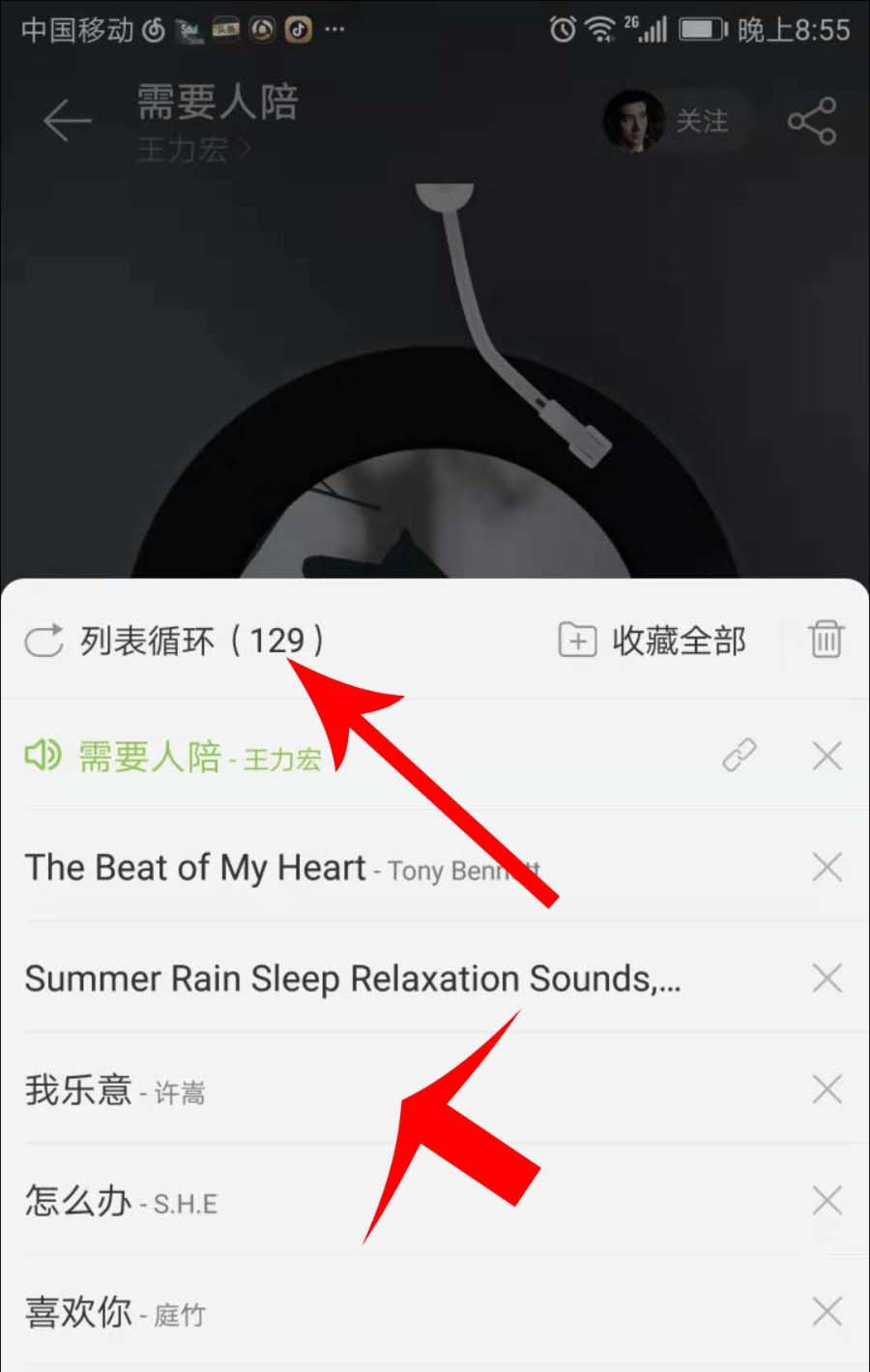The height and width of the screenshot is (1372, 870).
Task: Remove 怎么办 from the queue
Action: [x=827, y=1201]
